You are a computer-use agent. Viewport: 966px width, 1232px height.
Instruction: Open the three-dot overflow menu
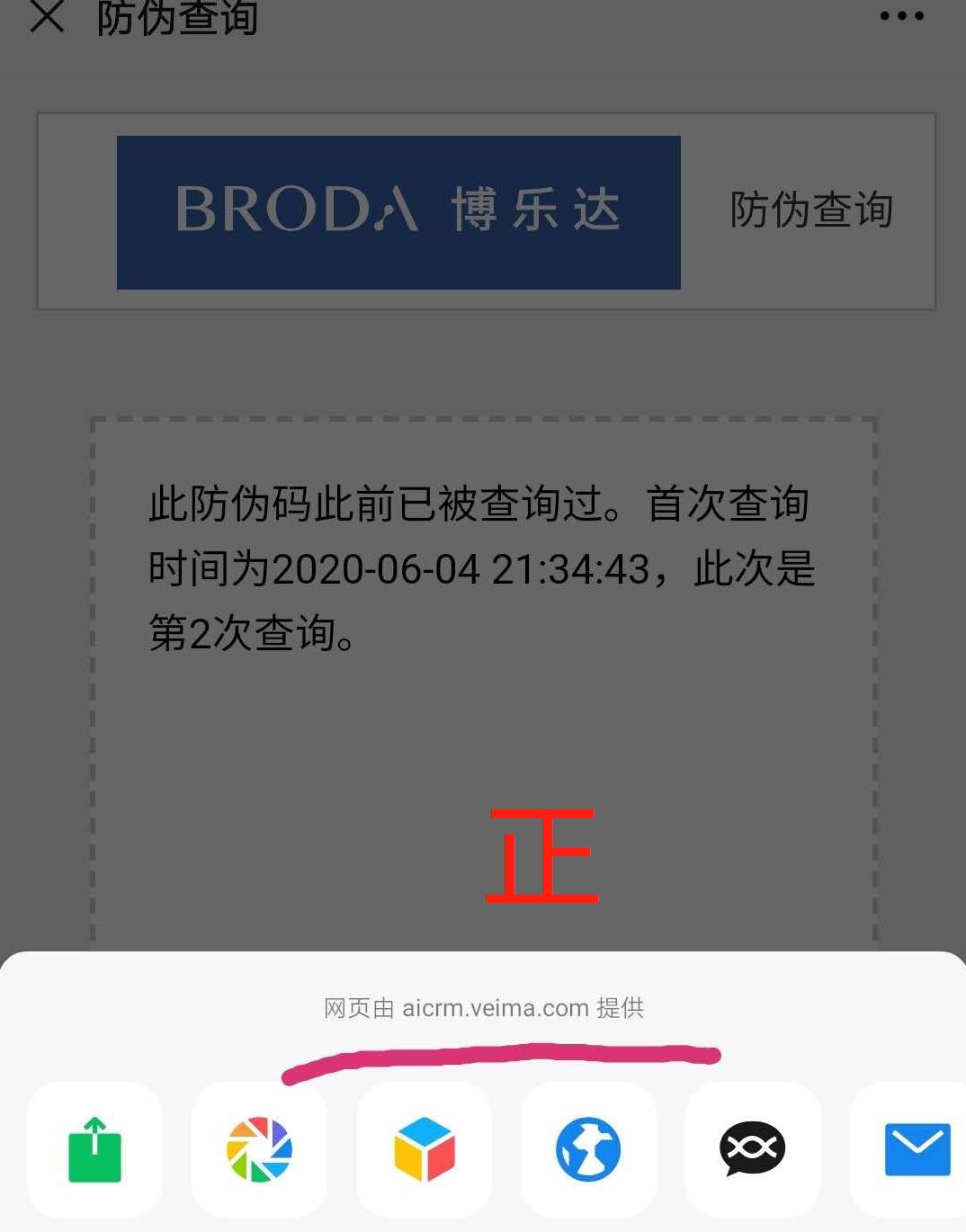point(901,16)
